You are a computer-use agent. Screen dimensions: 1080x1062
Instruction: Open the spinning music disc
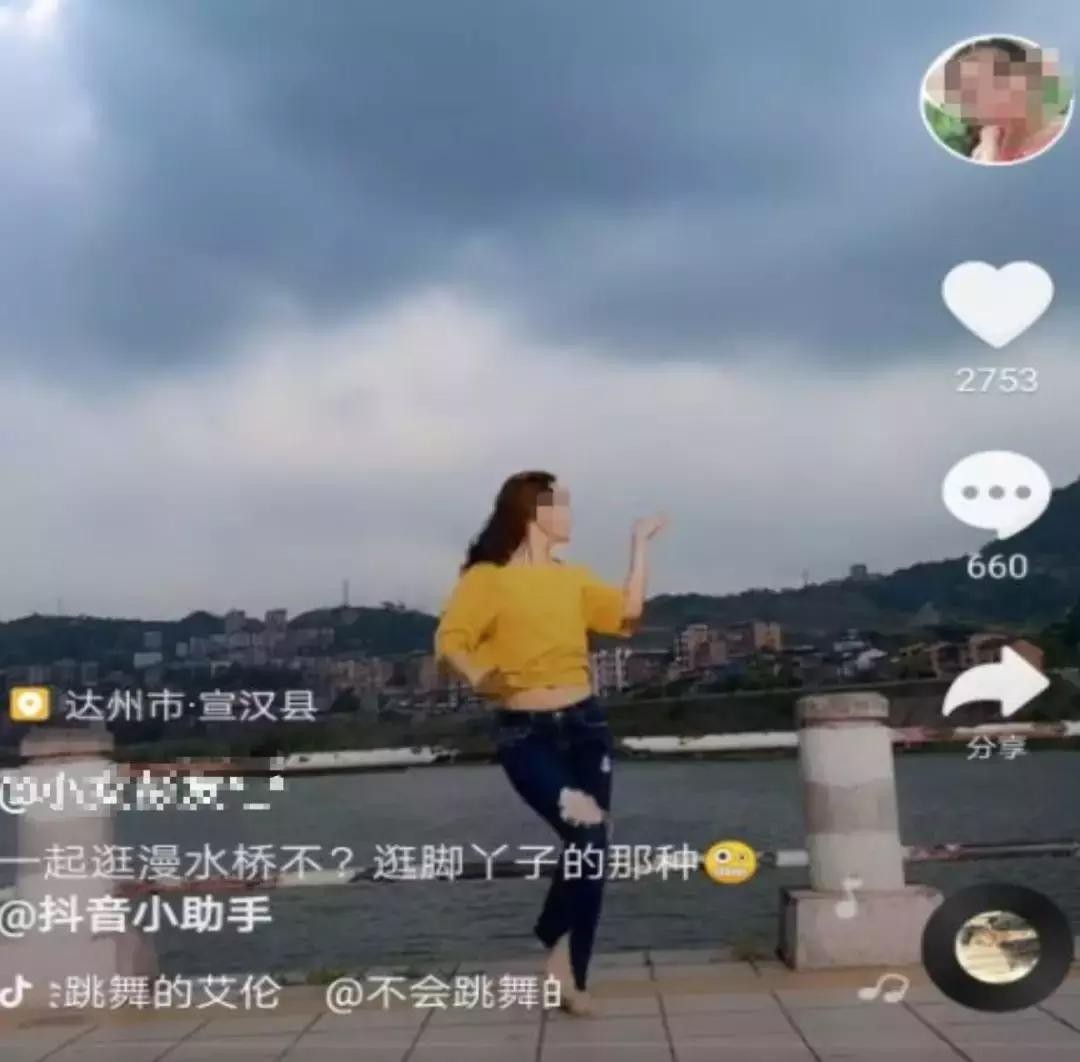(x=997, y=946)
